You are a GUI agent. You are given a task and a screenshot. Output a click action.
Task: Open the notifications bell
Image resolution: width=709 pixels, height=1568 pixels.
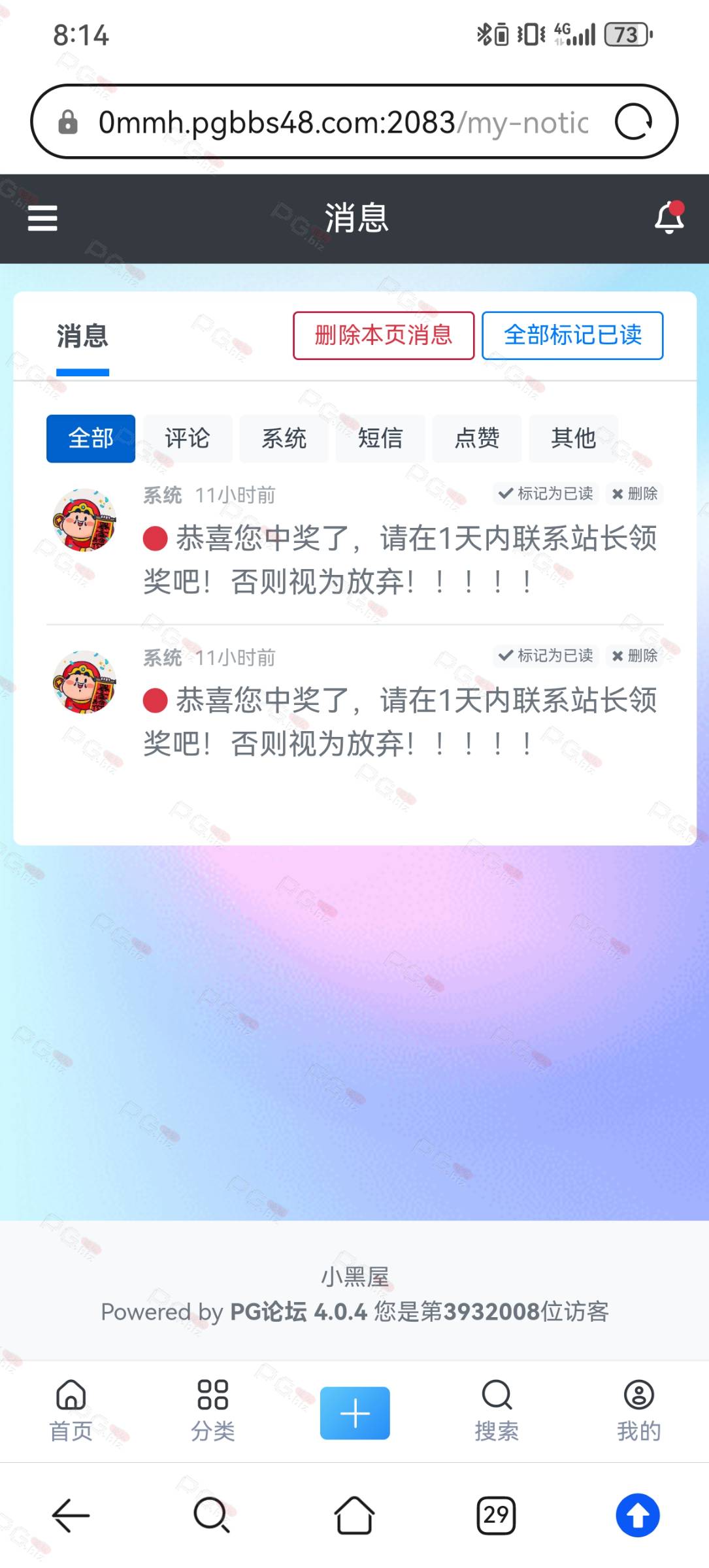pos(669,218)
